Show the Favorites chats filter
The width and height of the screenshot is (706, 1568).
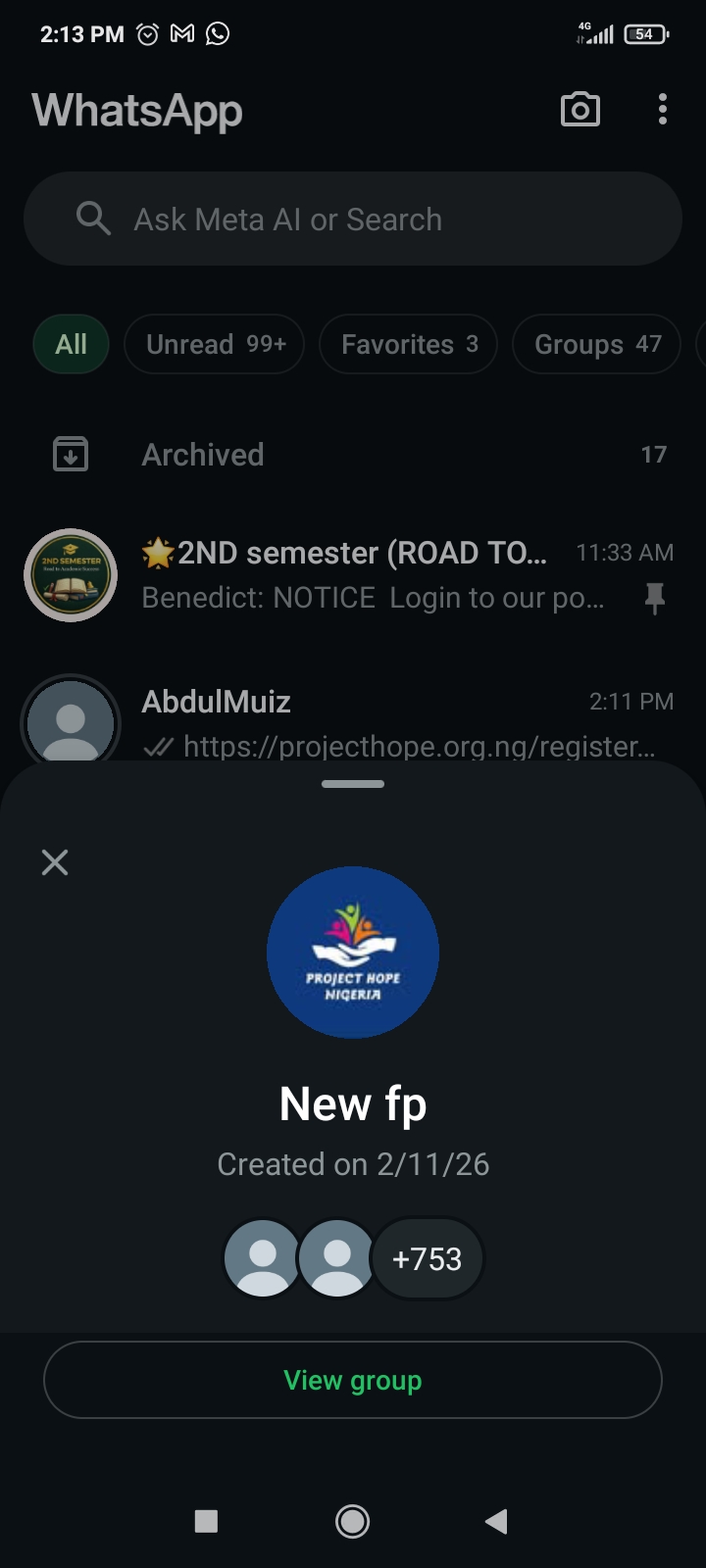[x=409, y=345]
